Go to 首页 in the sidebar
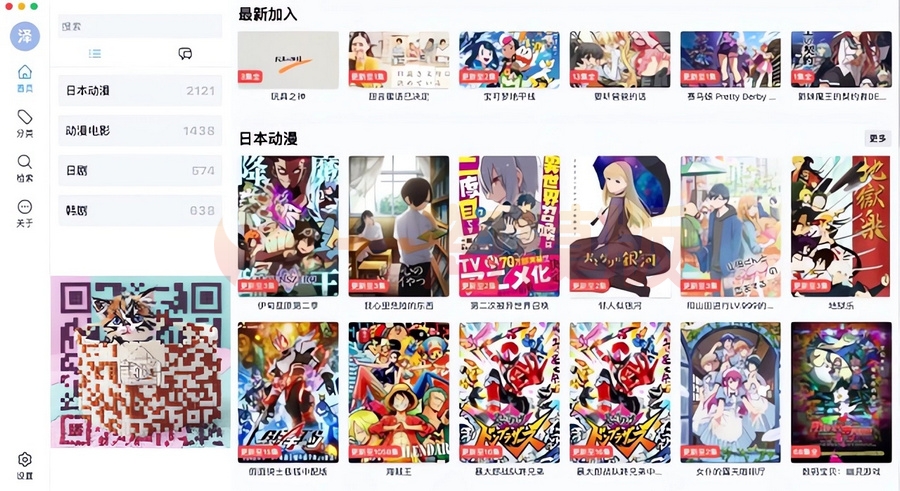The height and width of the screenshot is (491, 900). point(25,78)
